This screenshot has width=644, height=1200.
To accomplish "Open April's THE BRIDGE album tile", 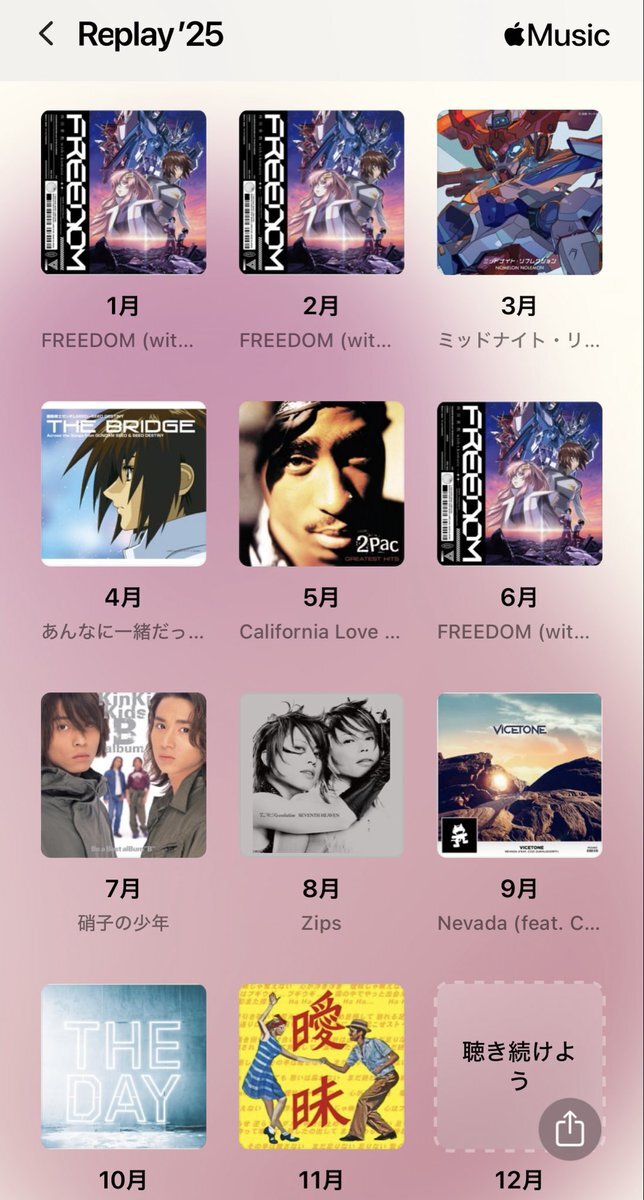I will coord(123,484).
